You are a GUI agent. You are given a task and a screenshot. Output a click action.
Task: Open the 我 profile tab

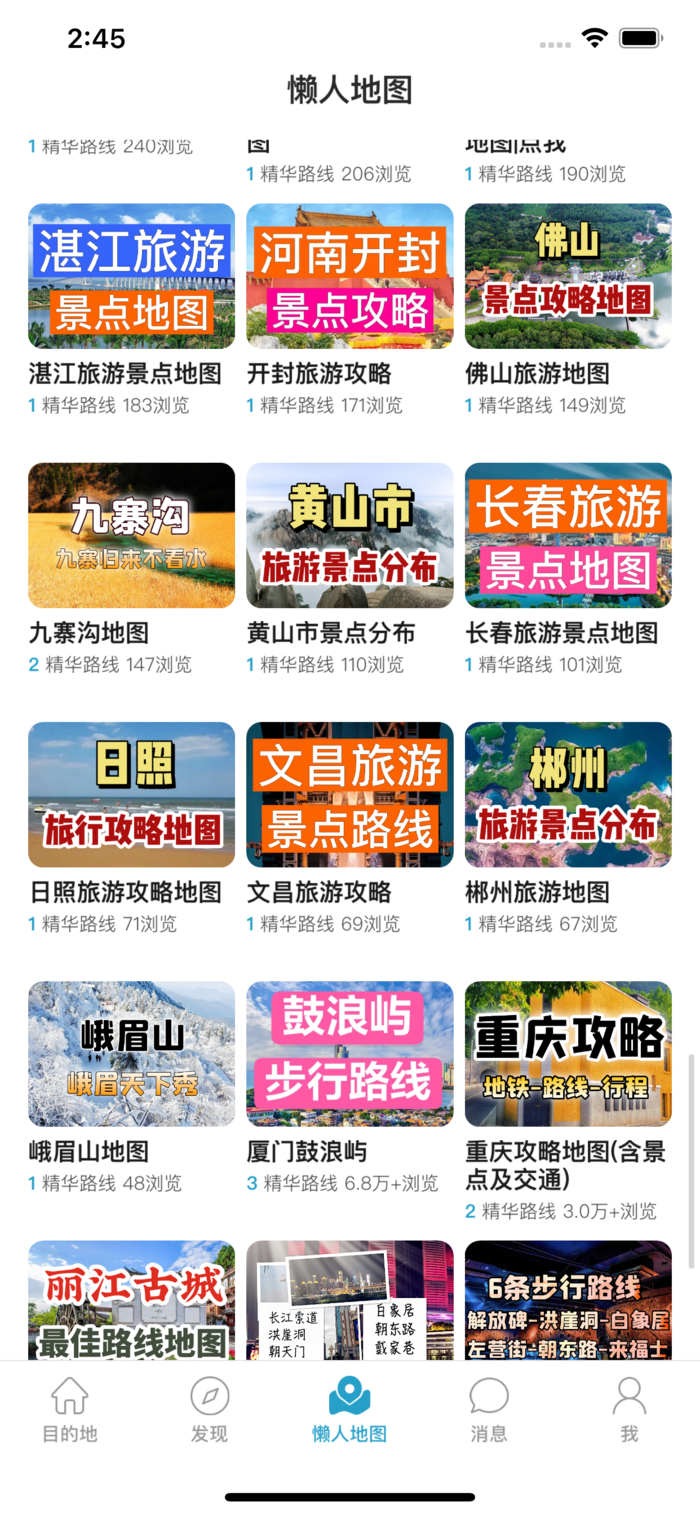click(x=629, y=1410)
